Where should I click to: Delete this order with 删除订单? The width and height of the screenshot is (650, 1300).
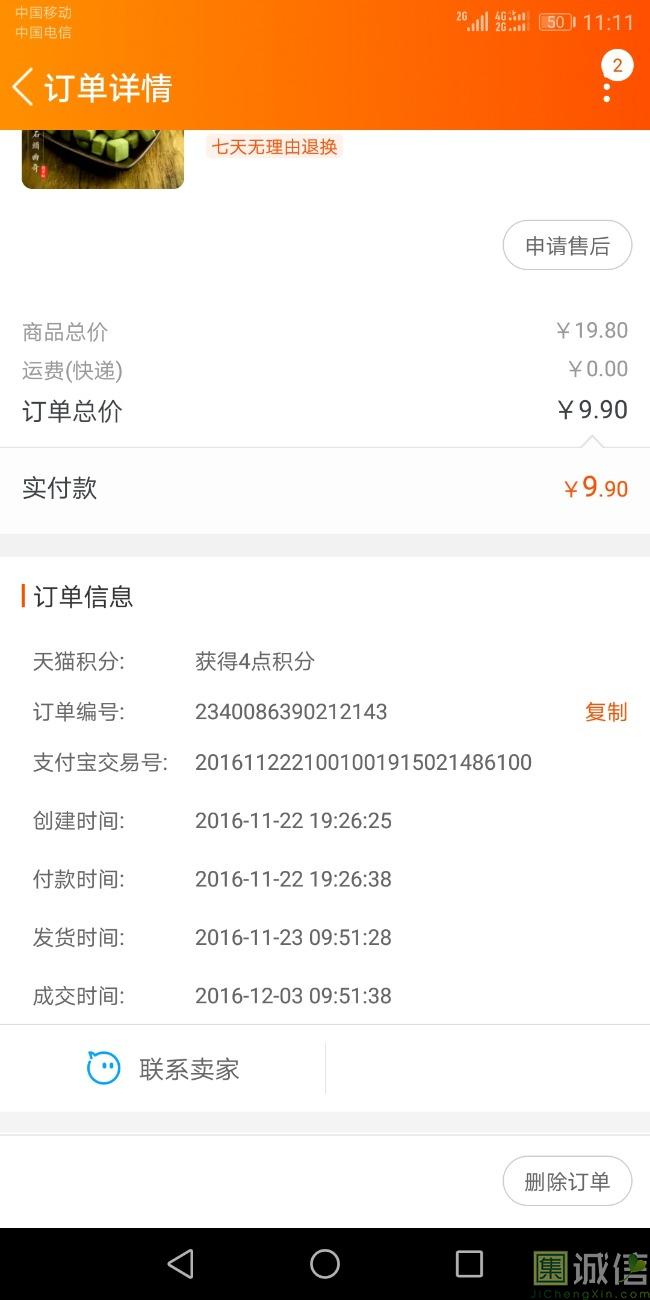pyautogui.click(x=567, y=1181)
